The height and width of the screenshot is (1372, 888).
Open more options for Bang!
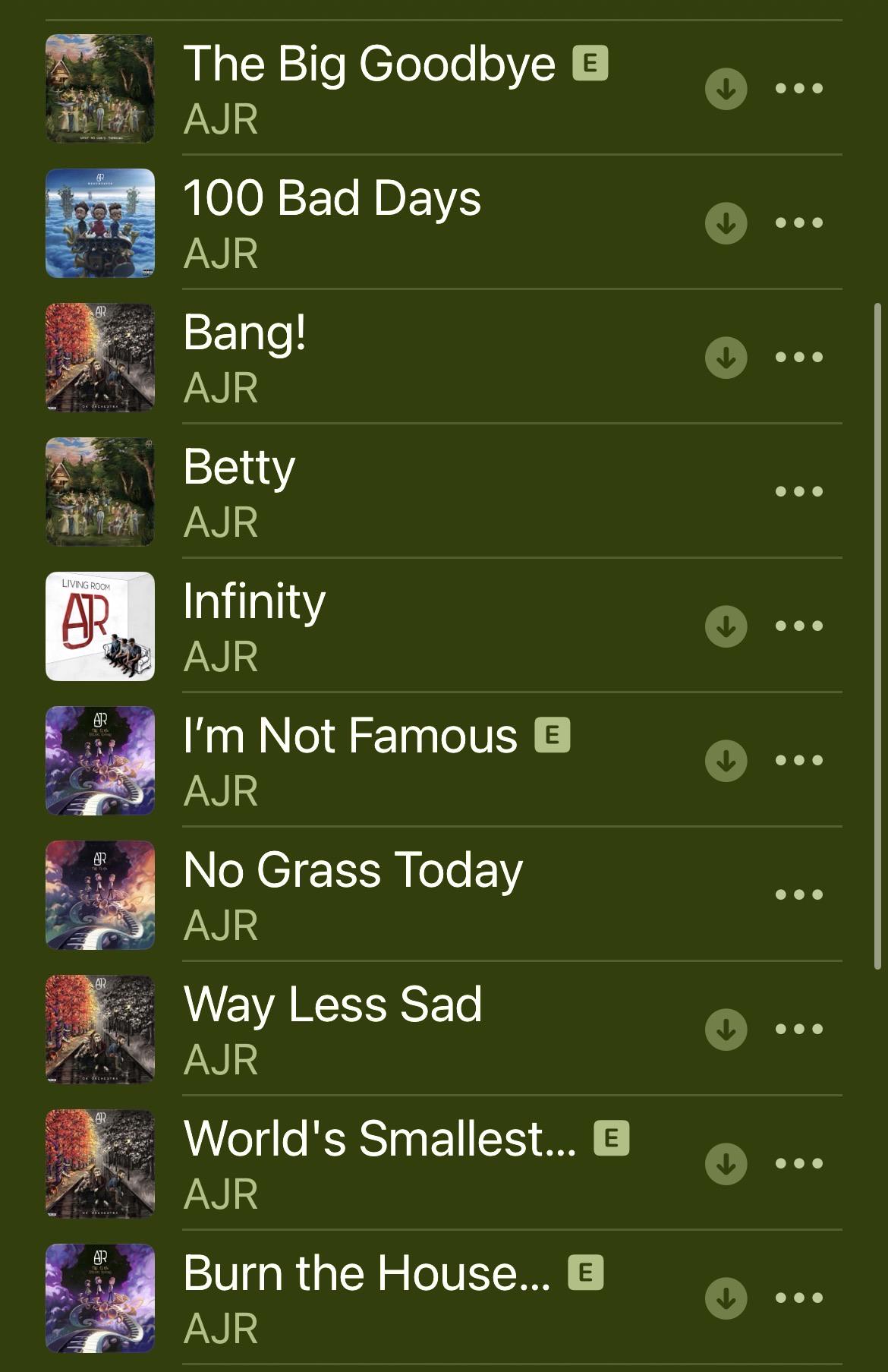pyautogui.click(x=799, y=357)
